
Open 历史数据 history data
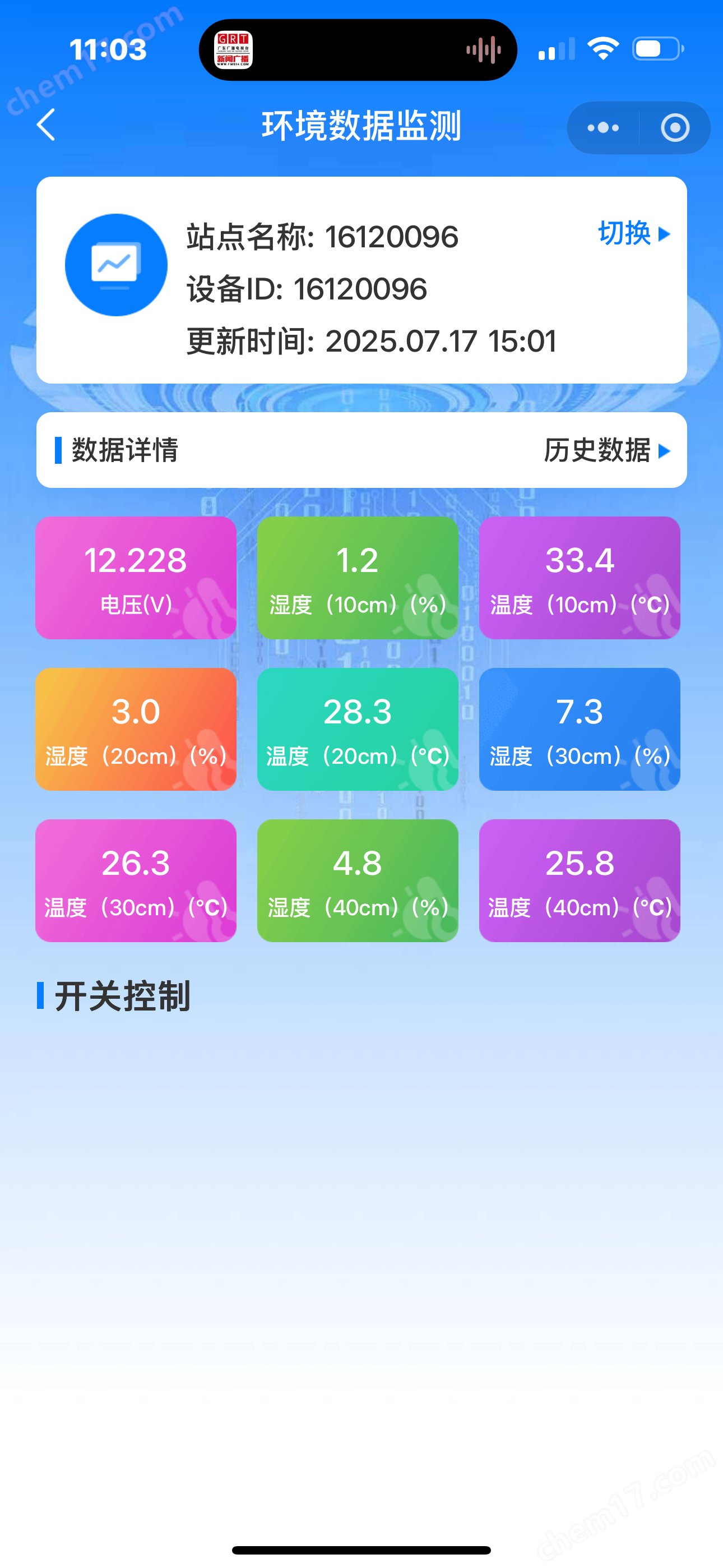coord(606,450)
